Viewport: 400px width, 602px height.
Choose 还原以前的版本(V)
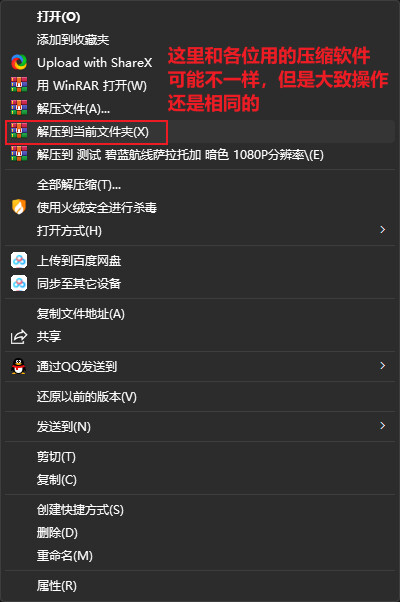coord(200,397)
